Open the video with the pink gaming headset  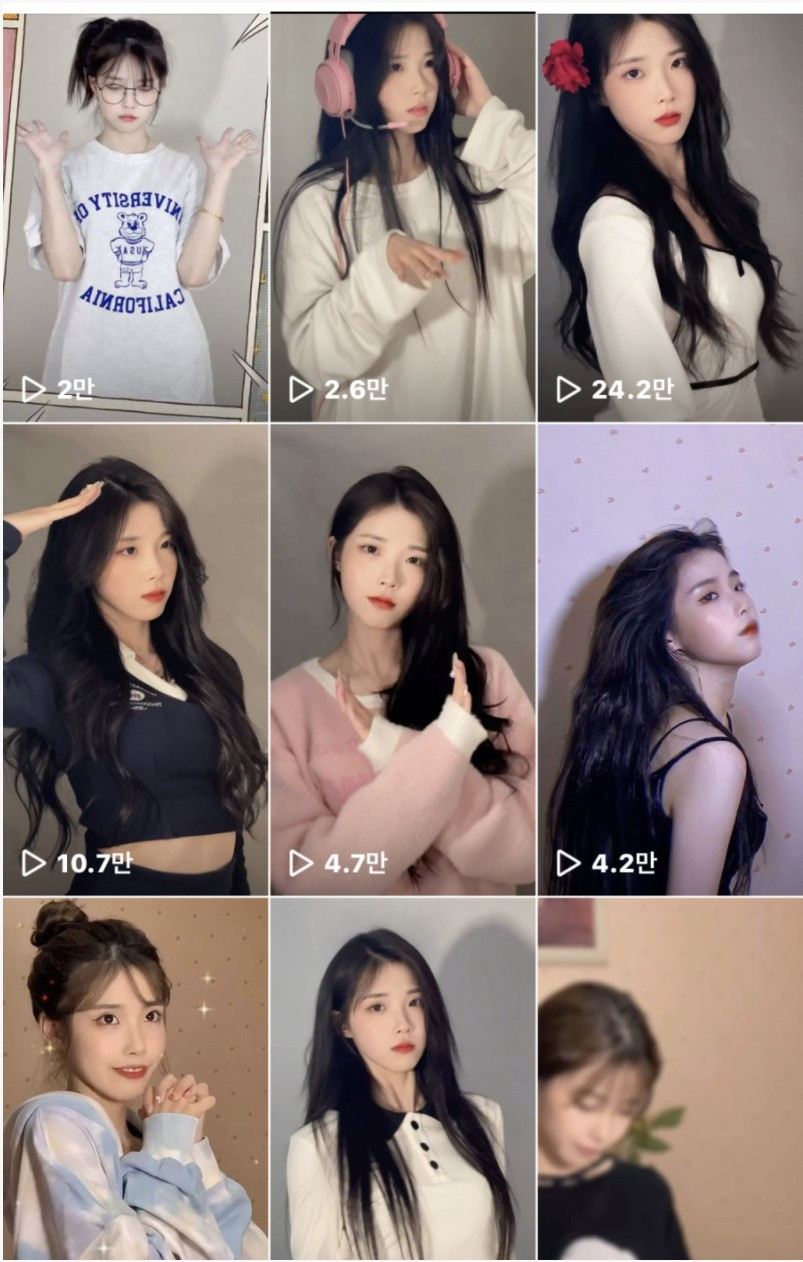[400, 200]
